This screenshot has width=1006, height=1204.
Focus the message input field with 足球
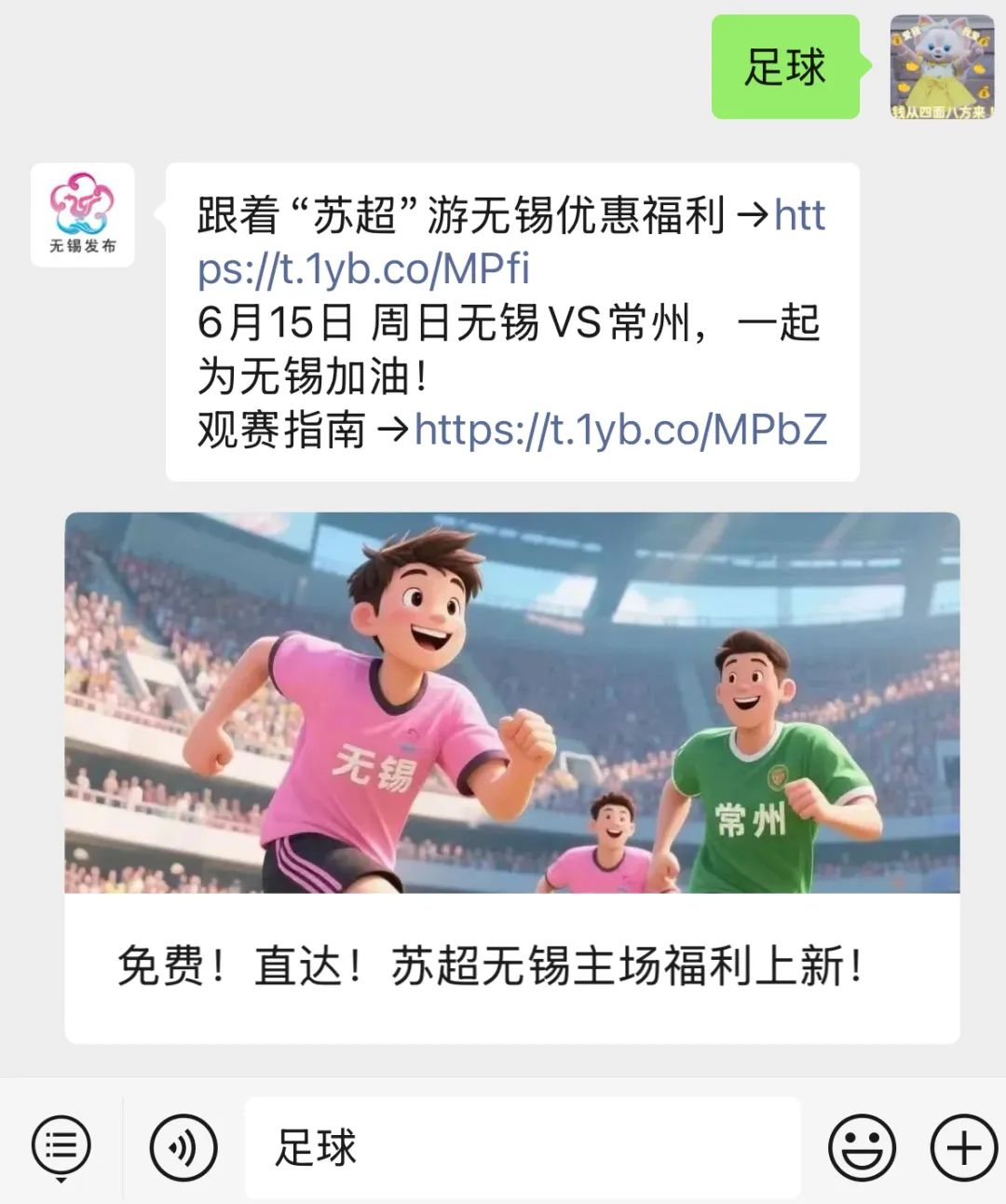coord(522,1147)
